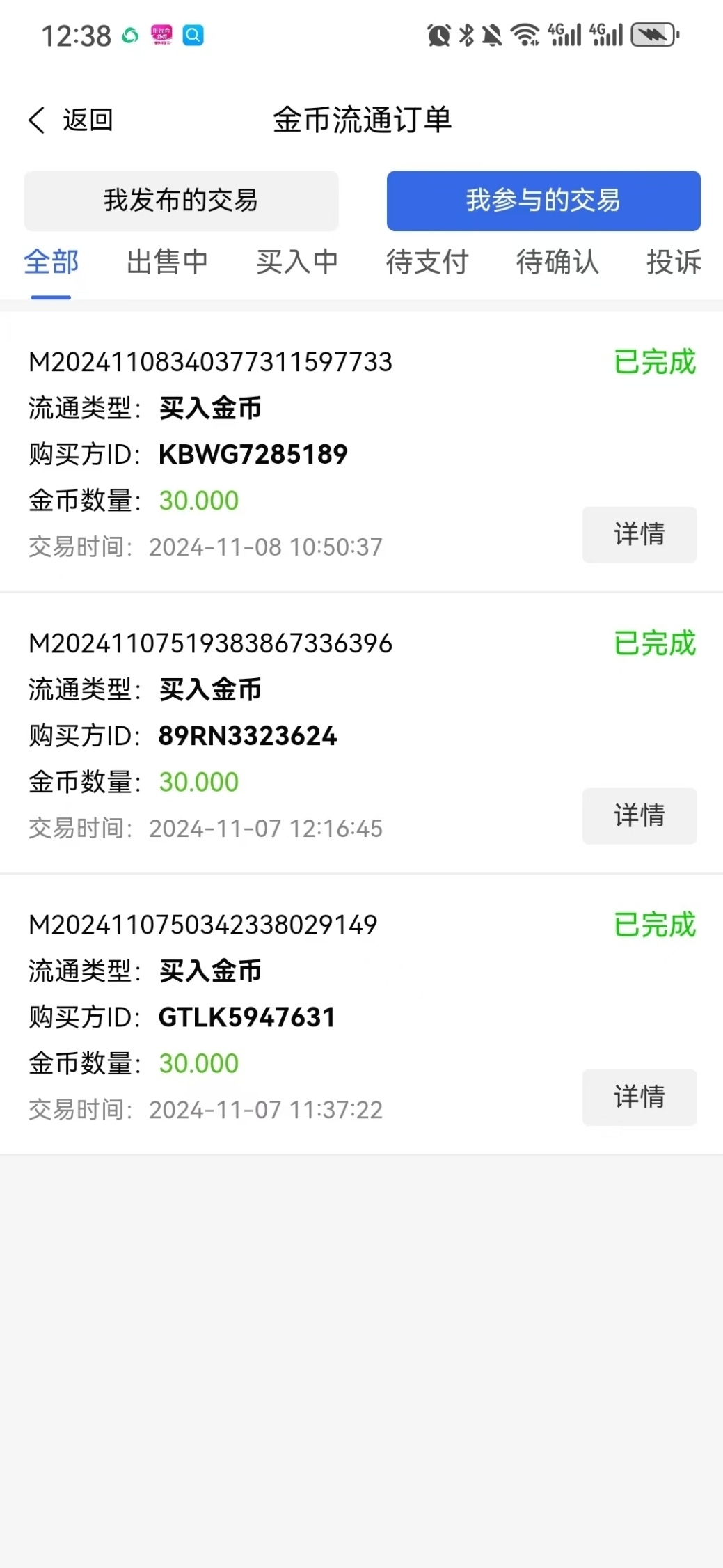Open the 投诉 tab
The width and height of the screenshot is (723, 1568).
click(x=674, y=262)
